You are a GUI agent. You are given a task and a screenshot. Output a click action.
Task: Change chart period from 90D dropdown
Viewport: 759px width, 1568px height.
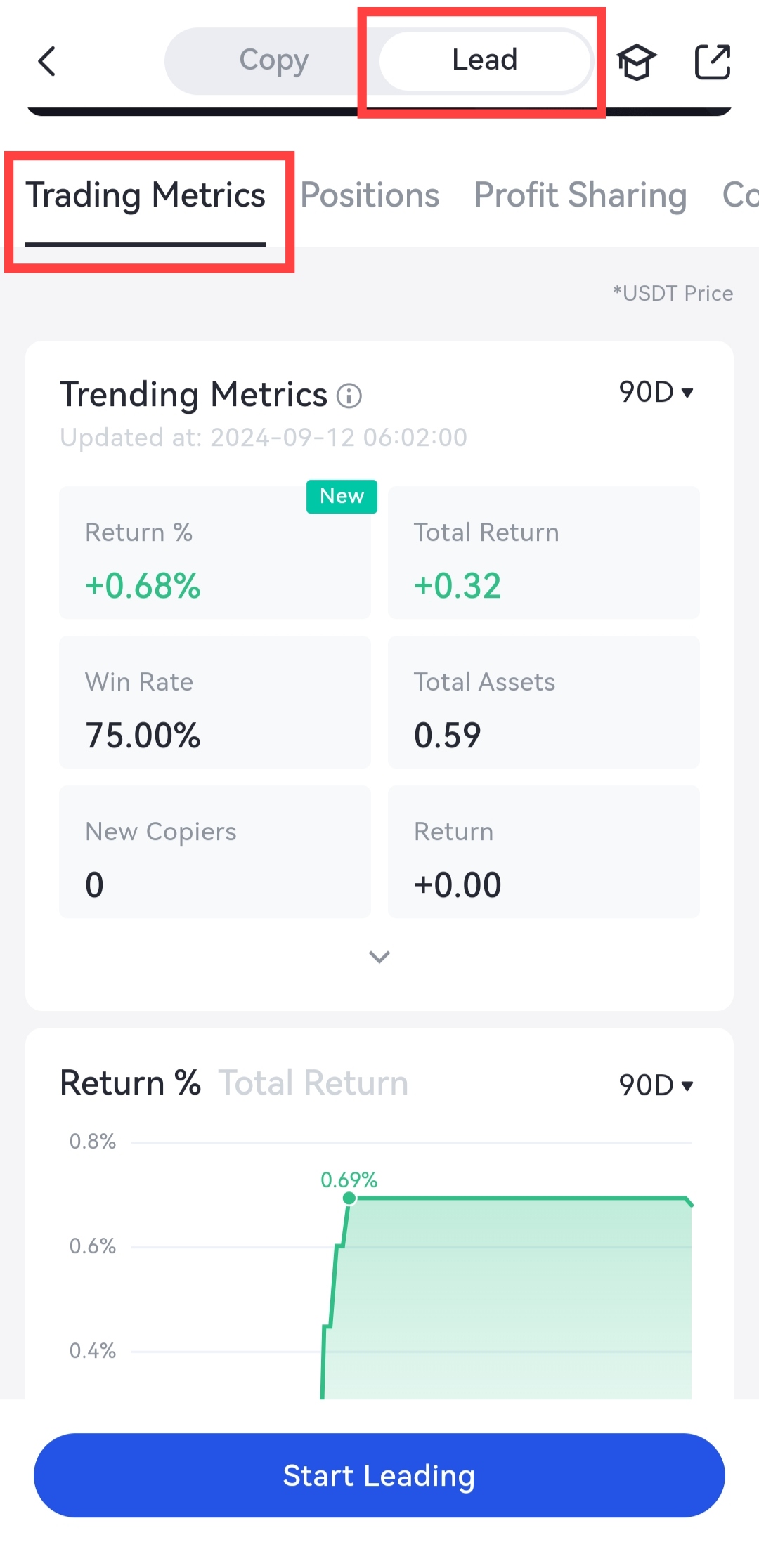[656, 1085]
